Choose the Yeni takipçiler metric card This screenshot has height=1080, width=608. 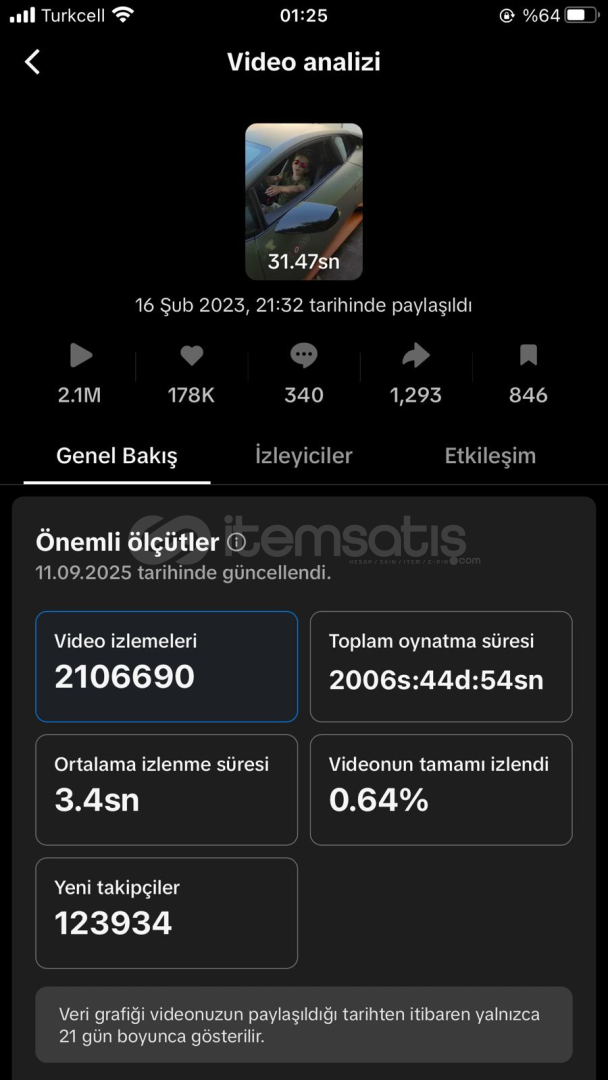[167, 913]
